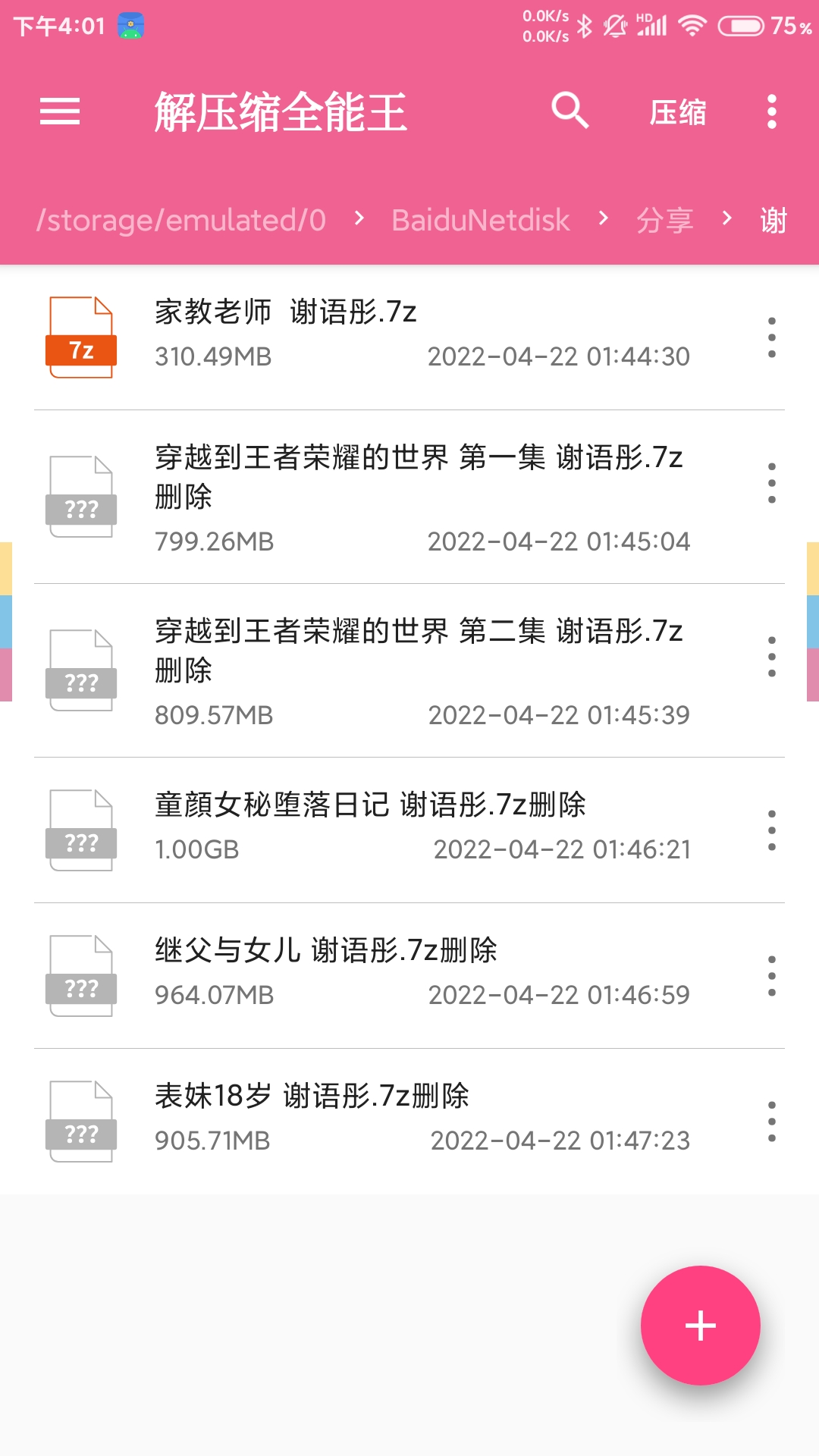Open the hamburger drawer menu
The image size is (819, 1456).
(x=60, y=111)
